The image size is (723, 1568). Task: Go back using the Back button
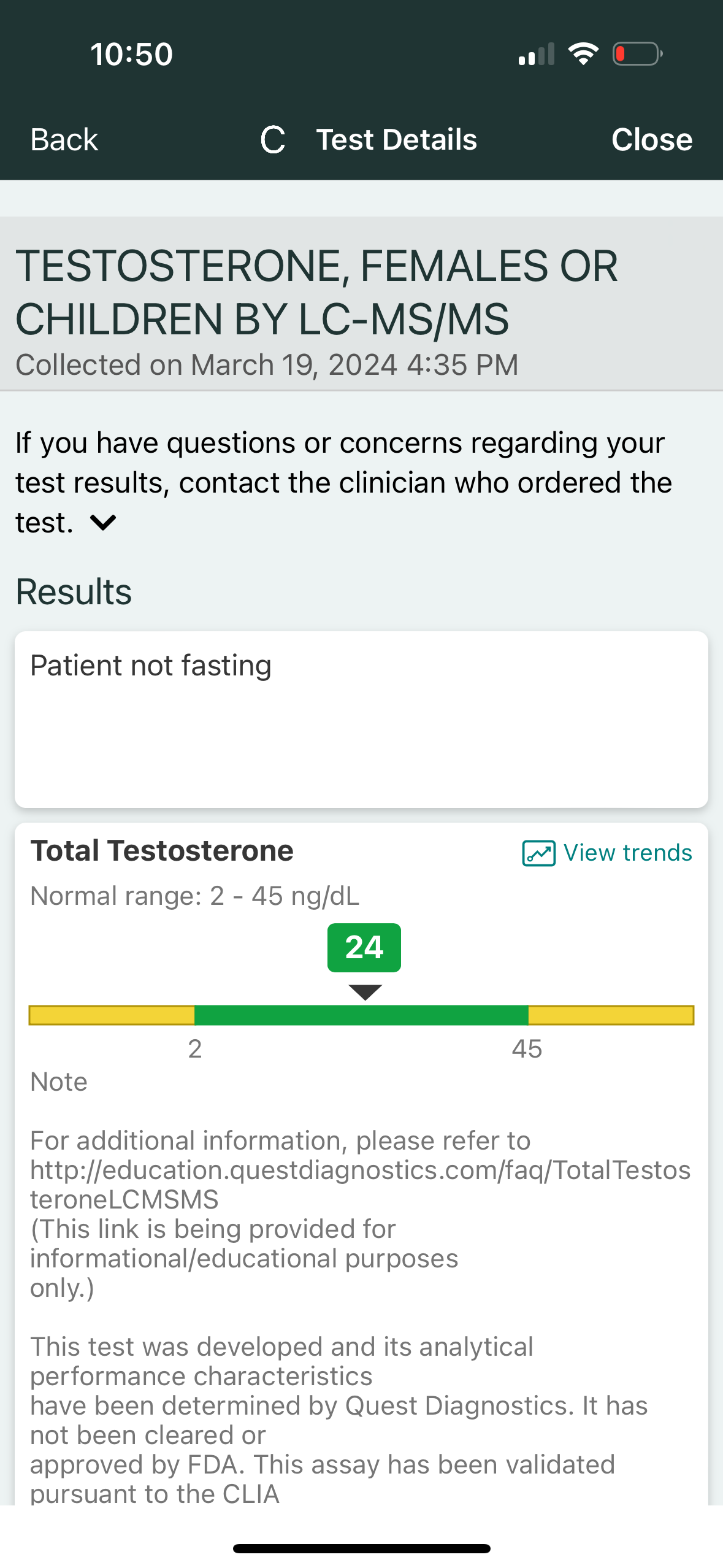tap(64, 139)
